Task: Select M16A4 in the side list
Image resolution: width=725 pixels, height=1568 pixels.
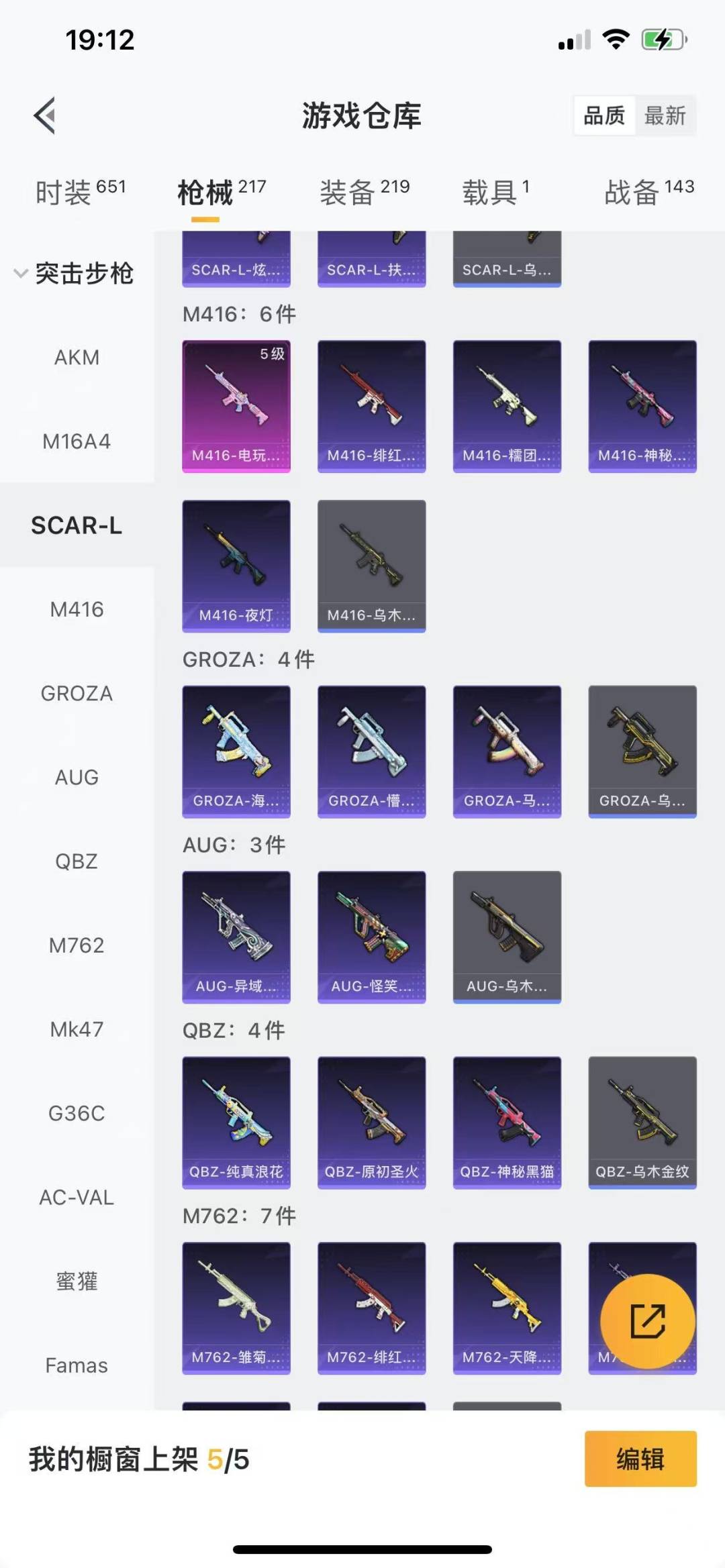Action: click(x=77, y=441)
